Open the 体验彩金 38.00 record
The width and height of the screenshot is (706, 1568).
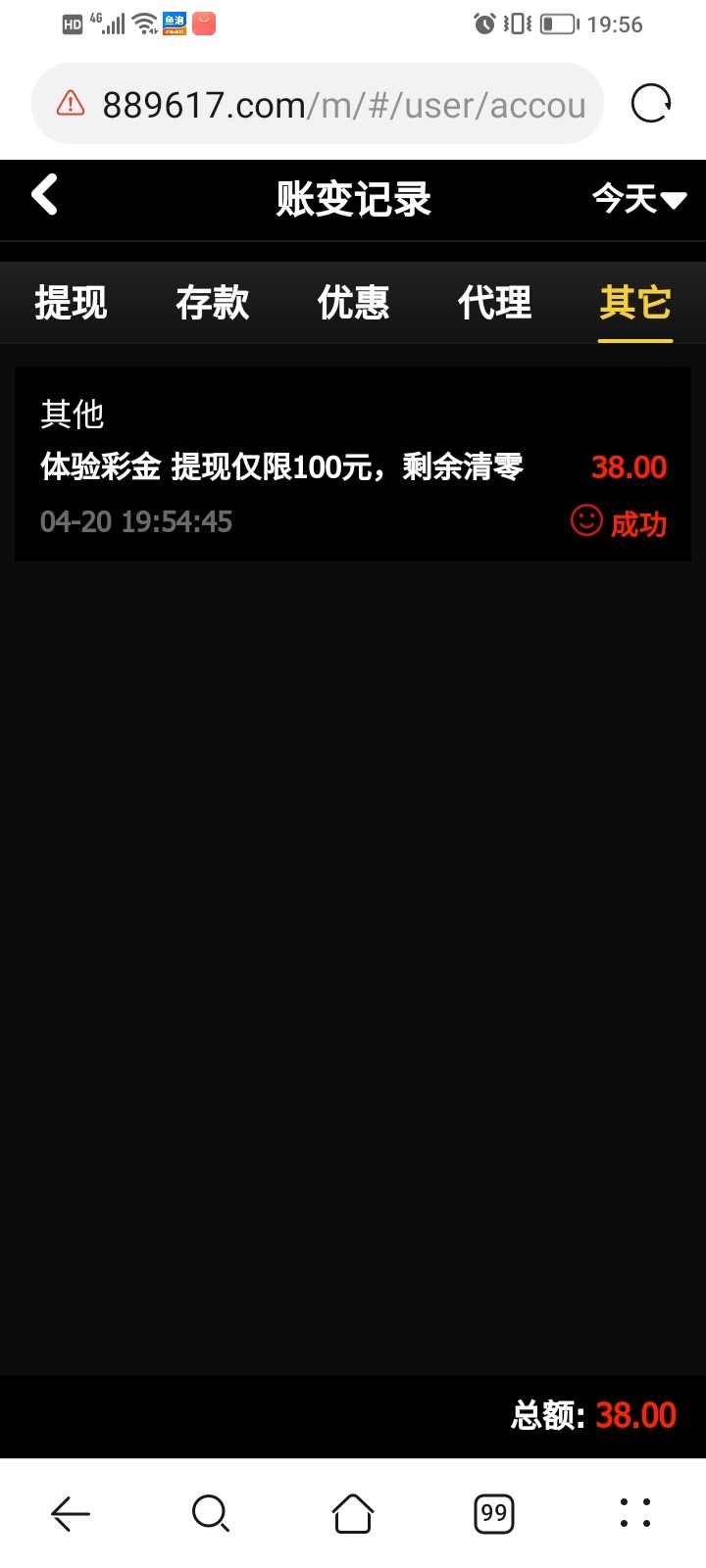[x=353, y=465]
